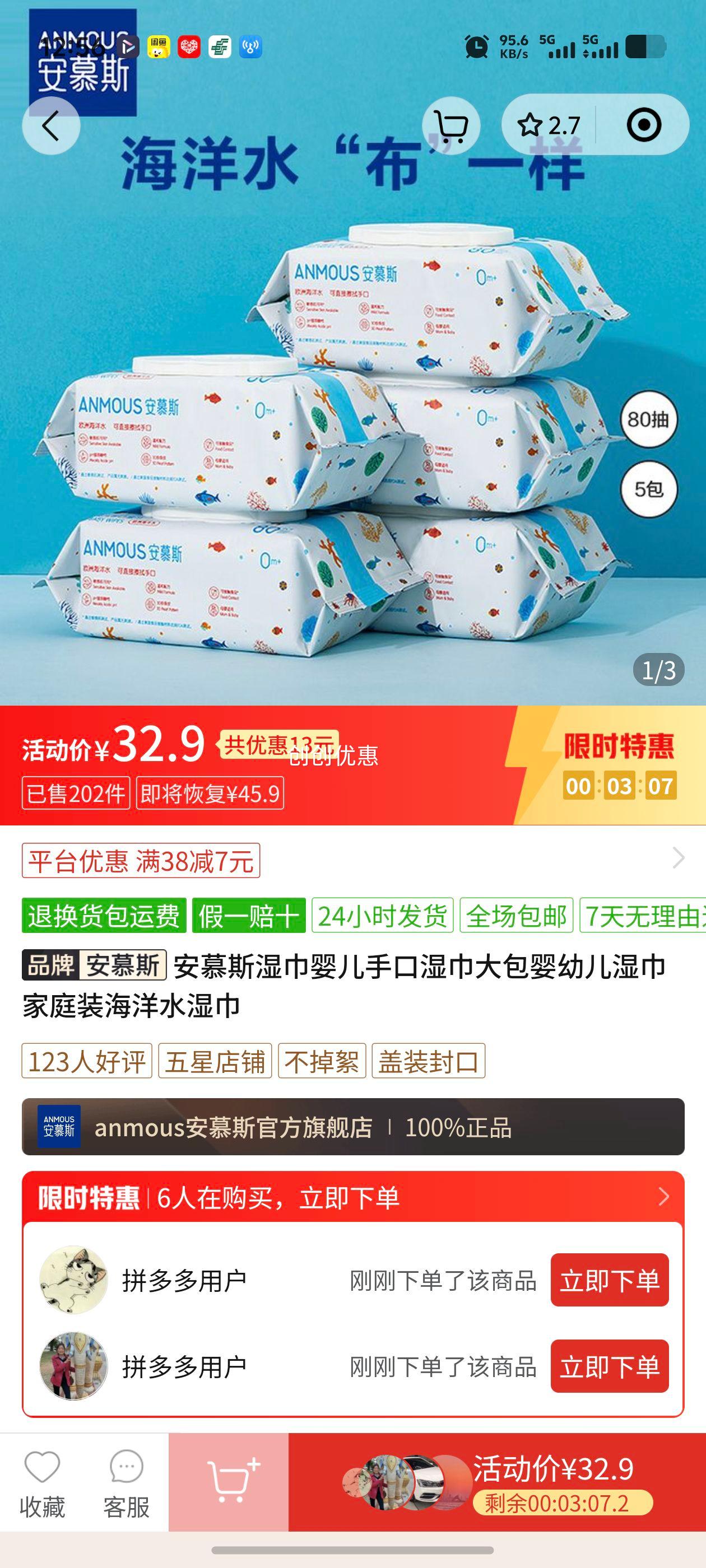706x1568 pixels.
Task: Open the shopping cart icon at top
Action: click(x=450, y=126)
